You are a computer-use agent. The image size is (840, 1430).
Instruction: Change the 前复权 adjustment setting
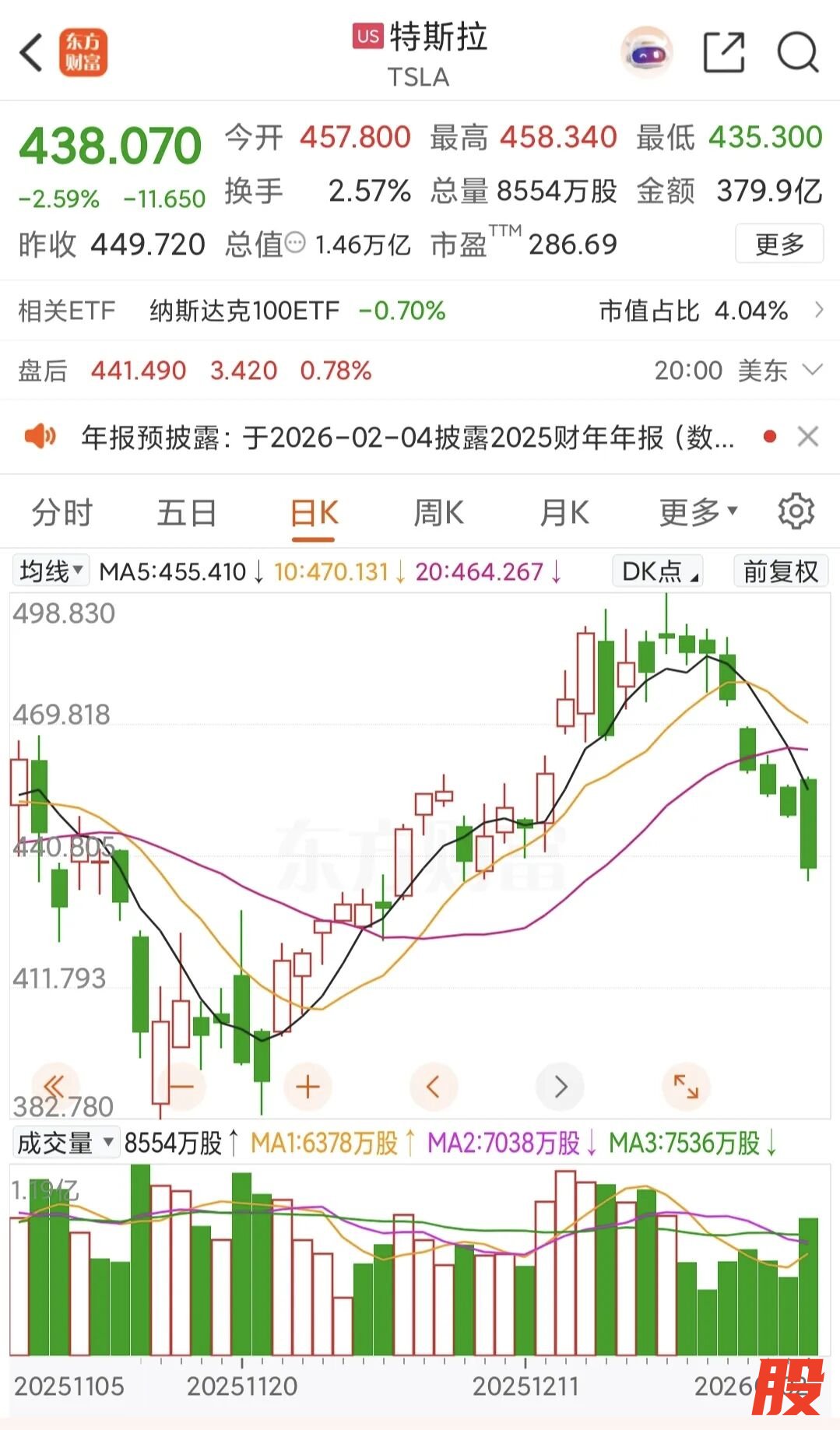click(x=780, y=571)
